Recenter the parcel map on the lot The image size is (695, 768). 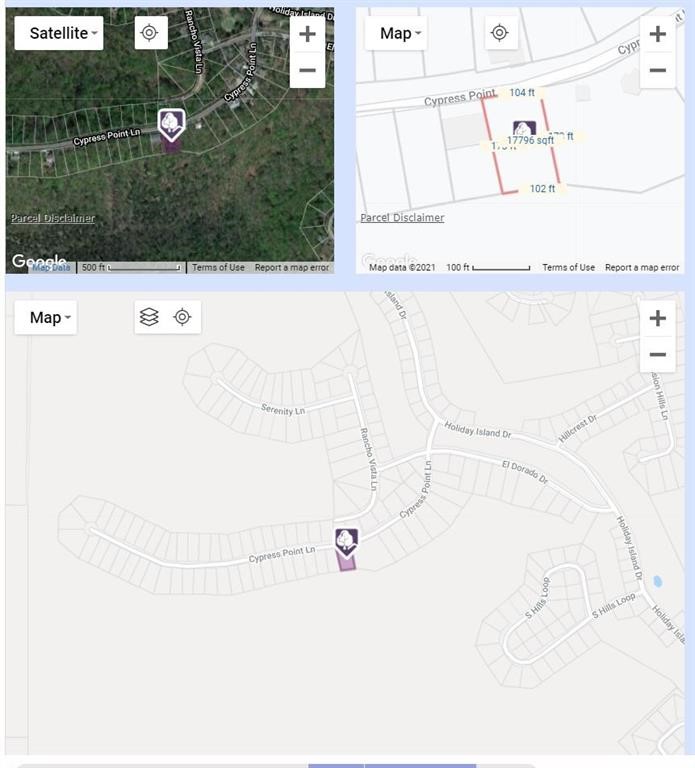pyautogui.click(x=499, y=33)
